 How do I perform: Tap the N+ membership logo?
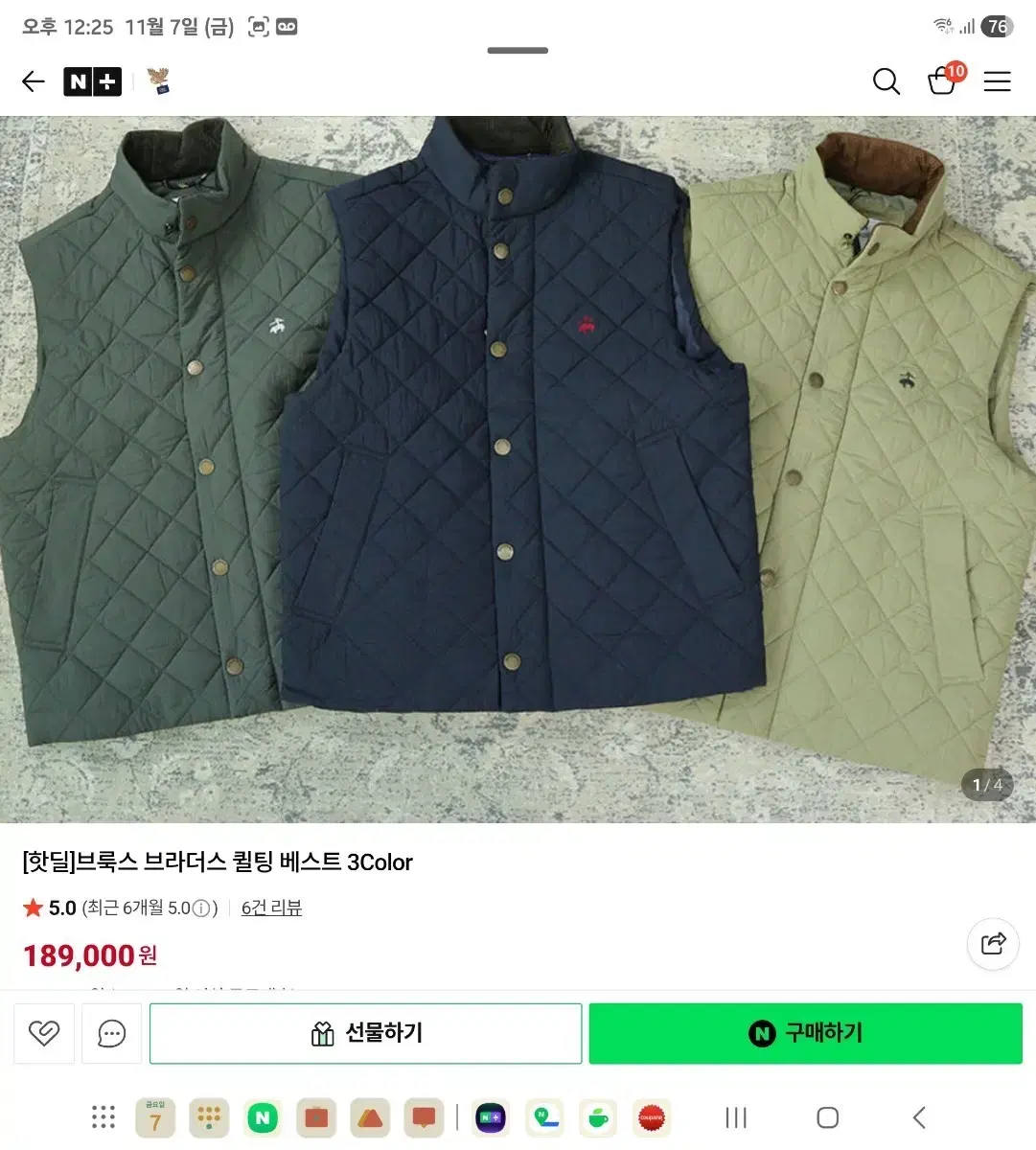(x=92, y=81)
